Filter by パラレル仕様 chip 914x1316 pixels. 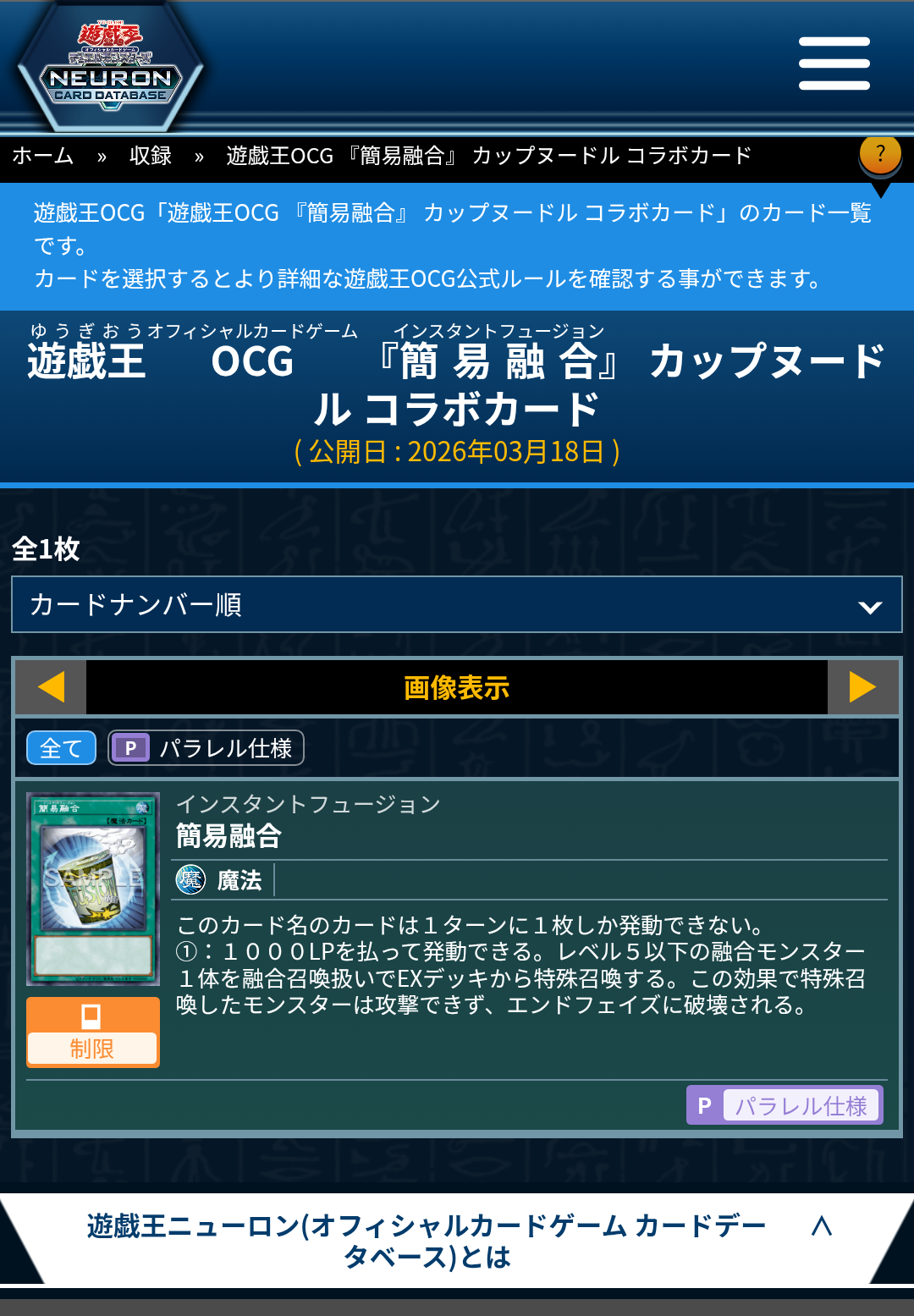point(206,748)
